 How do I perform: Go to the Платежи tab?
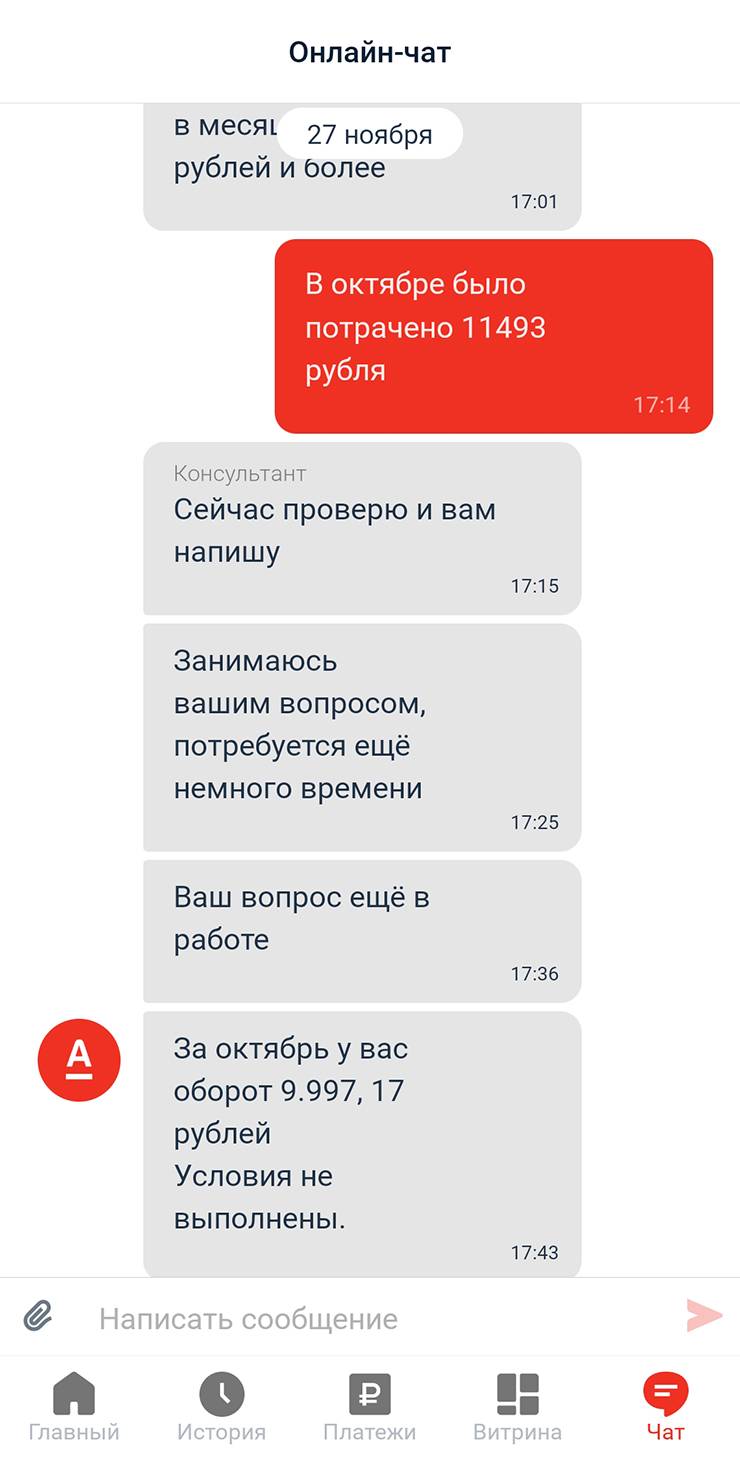tap(369, 1408)
